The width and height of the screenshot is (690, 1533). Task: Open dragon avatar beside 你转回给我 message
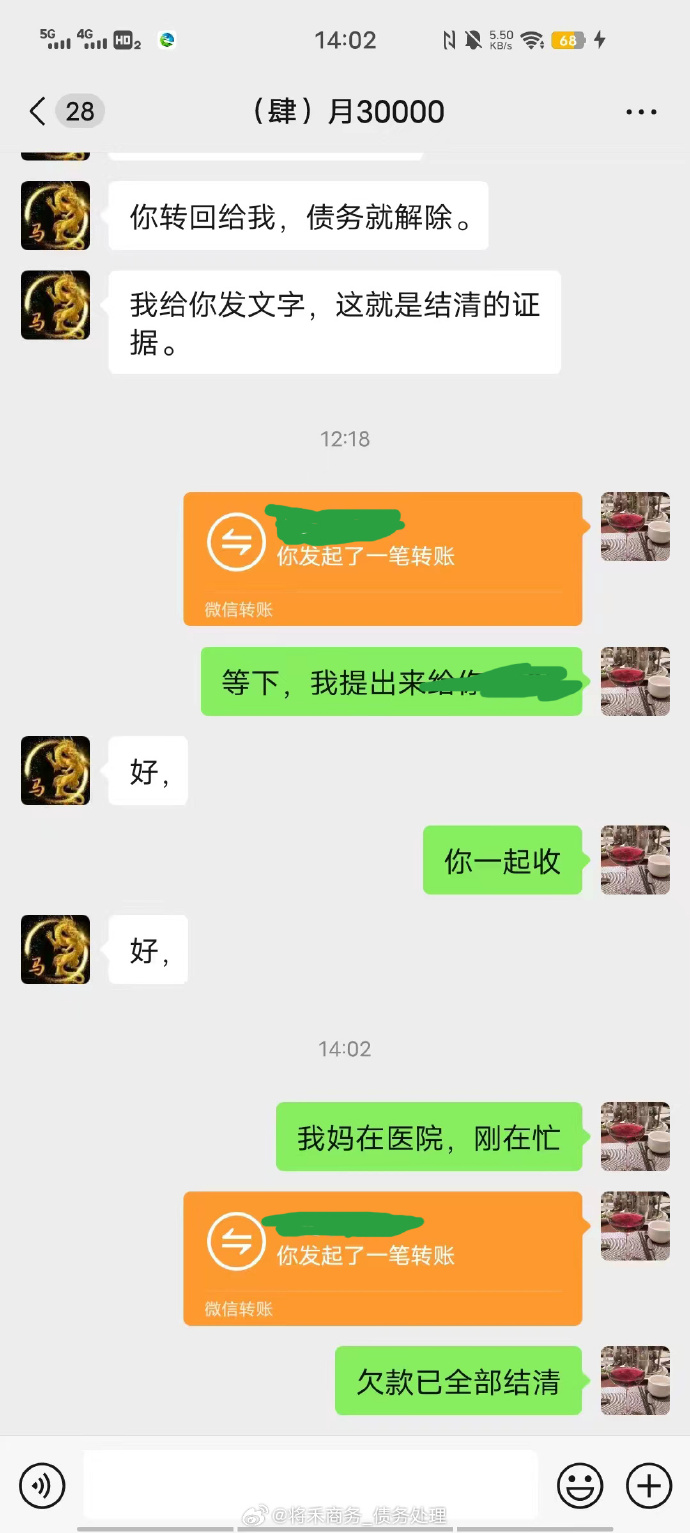56,215
